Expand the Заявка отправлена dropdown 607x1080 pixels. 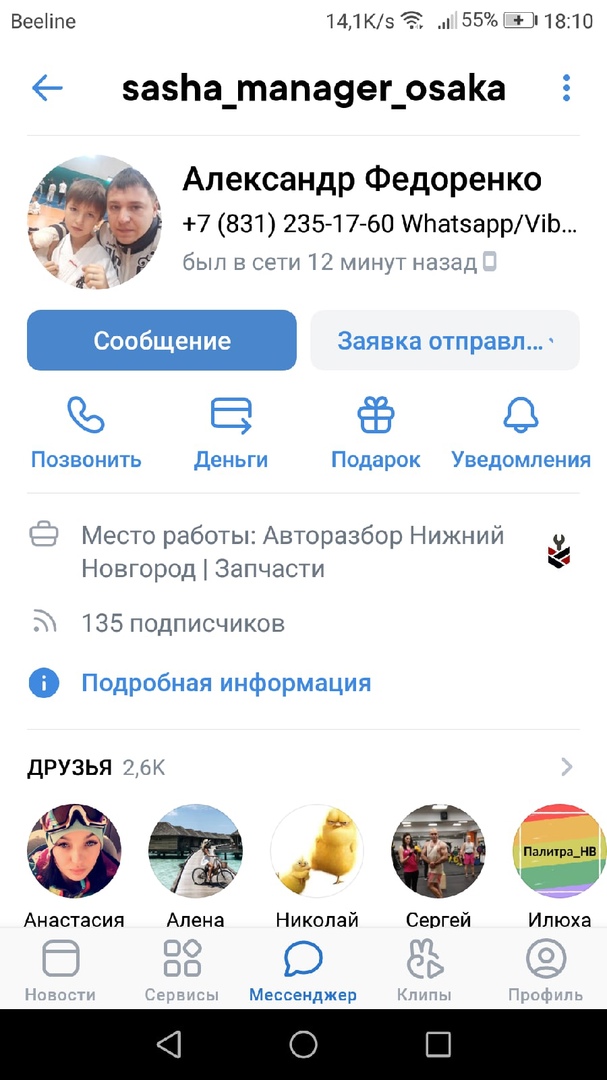click(x=445, y=341)
